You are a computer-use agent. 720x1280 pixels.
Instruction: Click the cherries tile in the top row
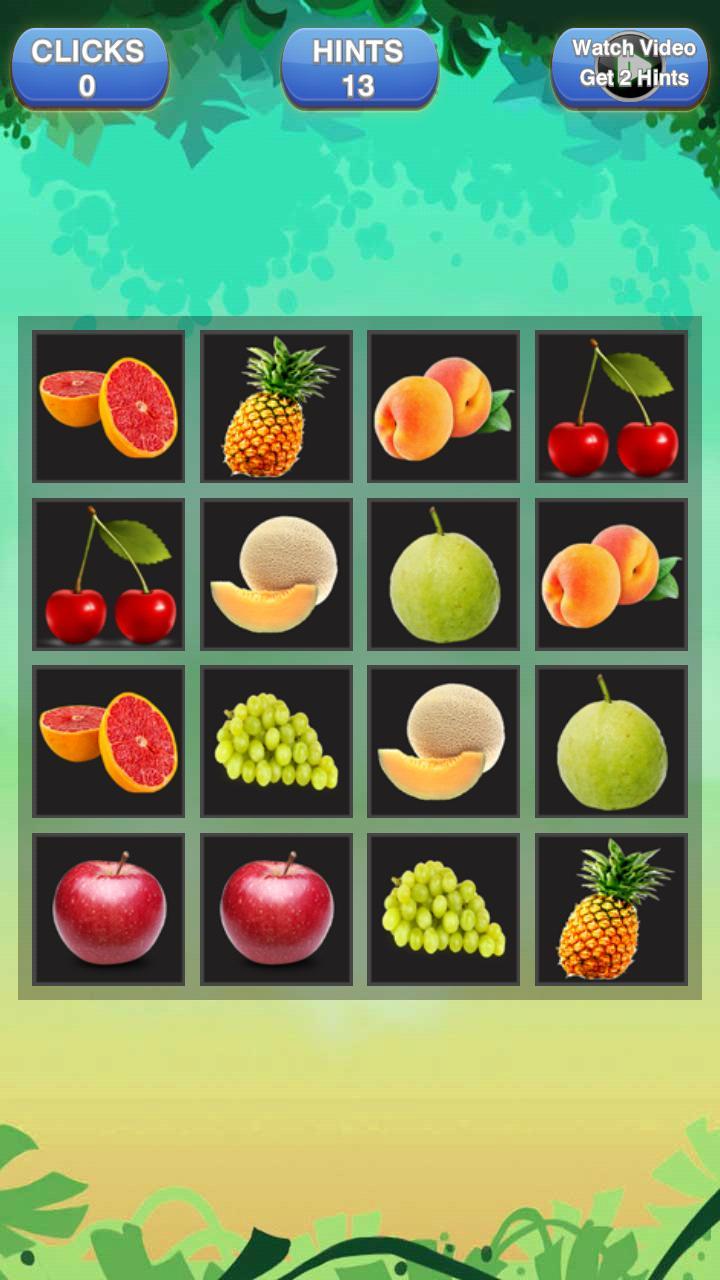[611, 405]
